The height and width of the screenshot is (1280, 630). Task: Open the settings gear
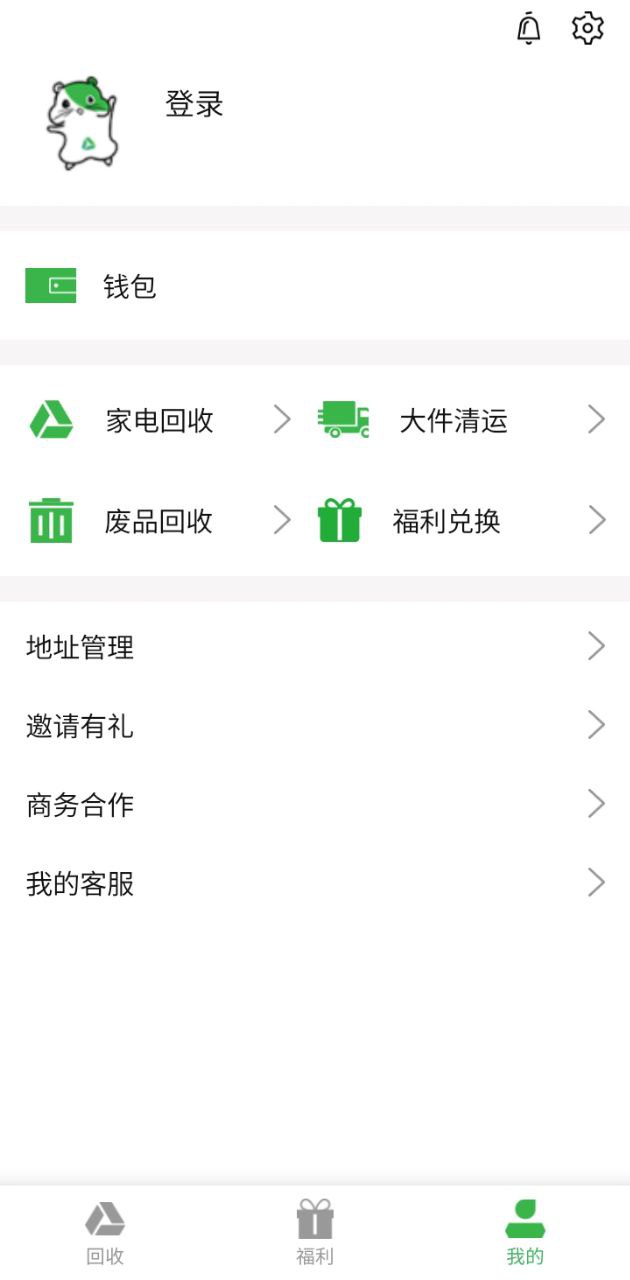(588, 29)
